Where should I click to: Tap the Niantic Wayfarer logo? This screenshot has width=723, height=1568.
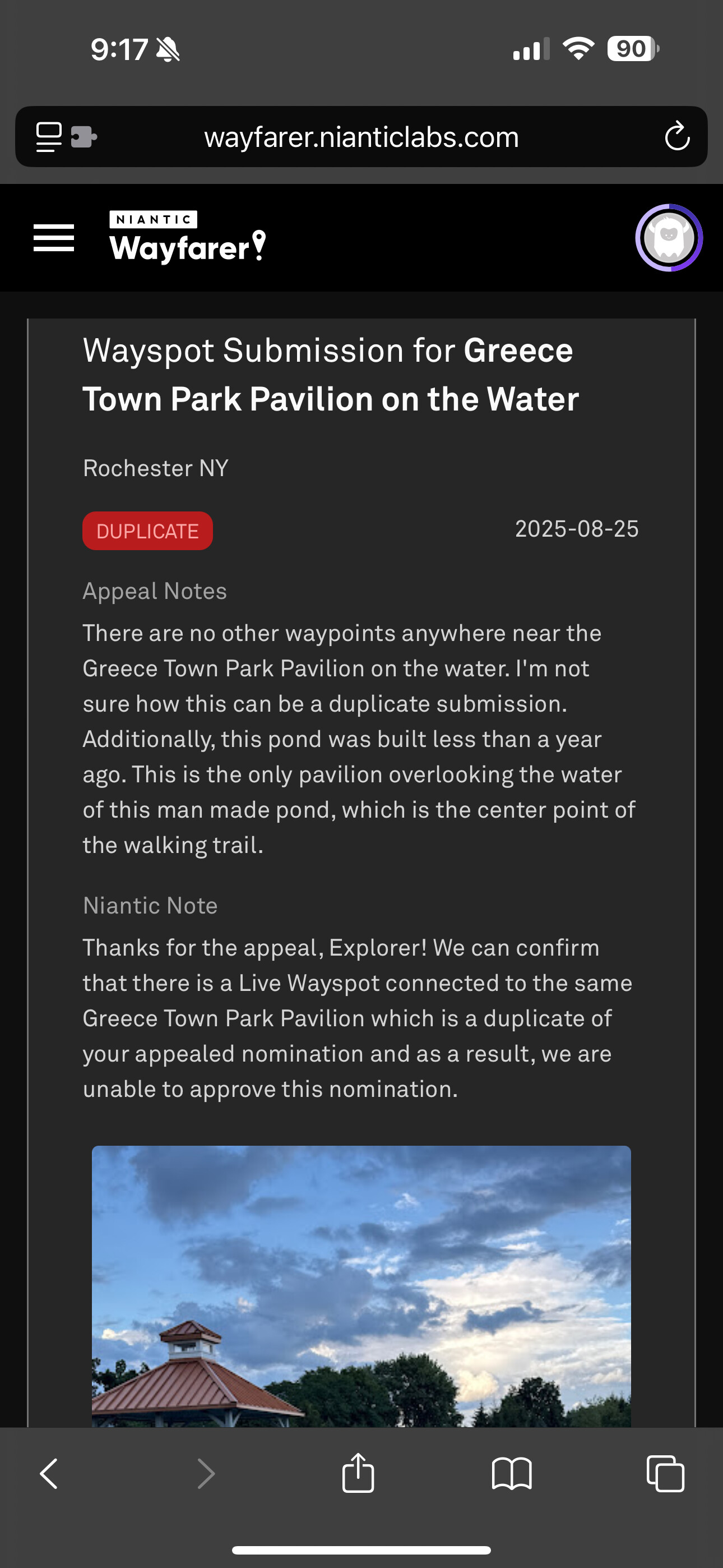tap(187, 237)
